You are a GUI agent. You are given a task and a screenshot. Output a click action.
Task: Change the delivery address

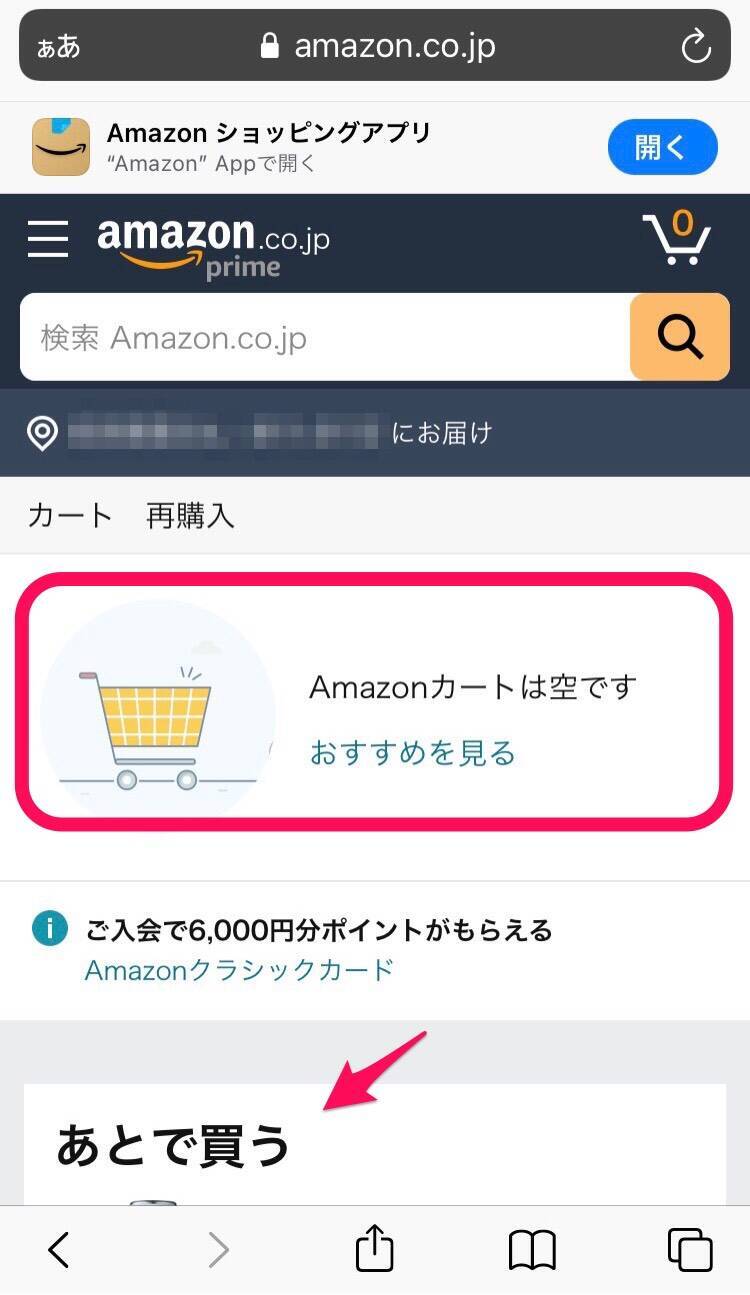pos(260,434)
